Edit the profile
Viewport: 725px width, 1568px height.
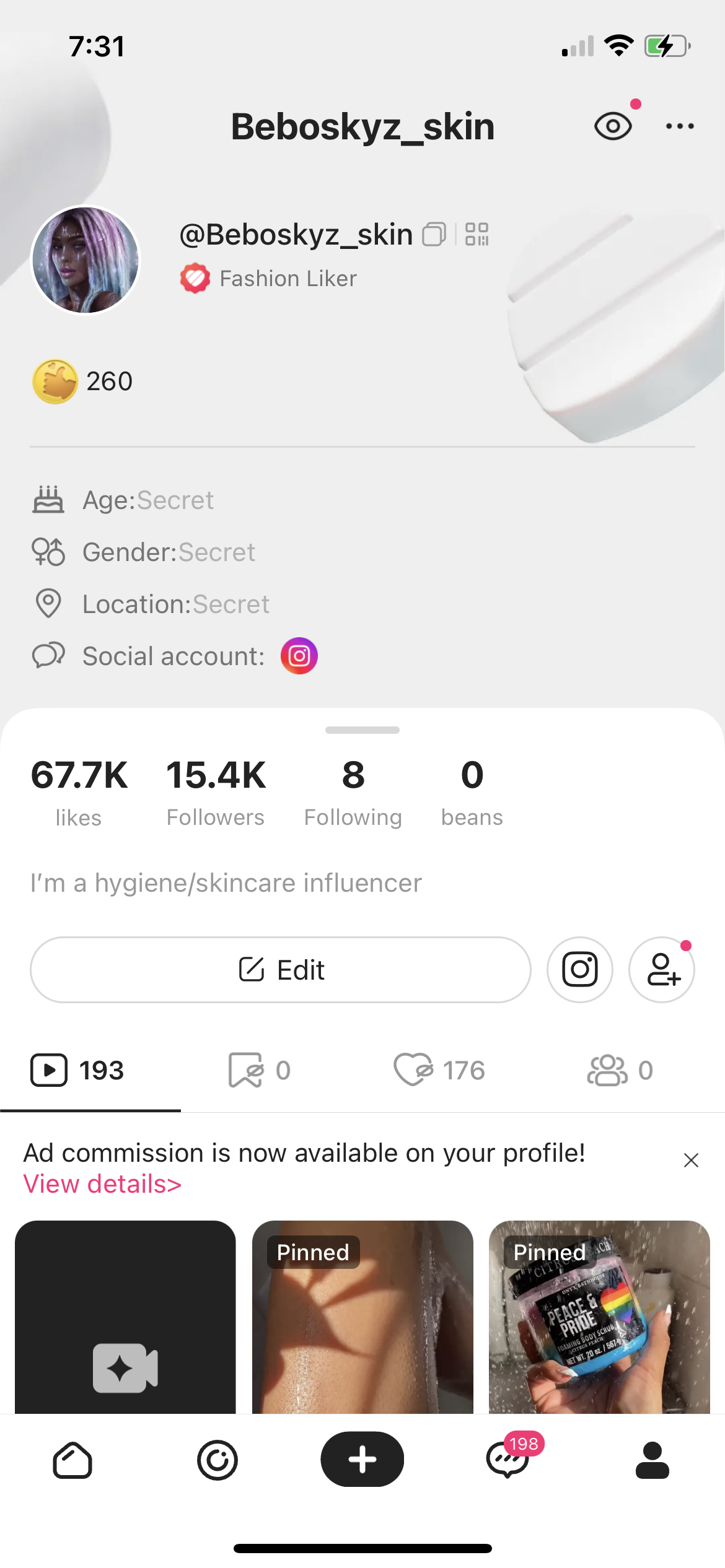281,970
